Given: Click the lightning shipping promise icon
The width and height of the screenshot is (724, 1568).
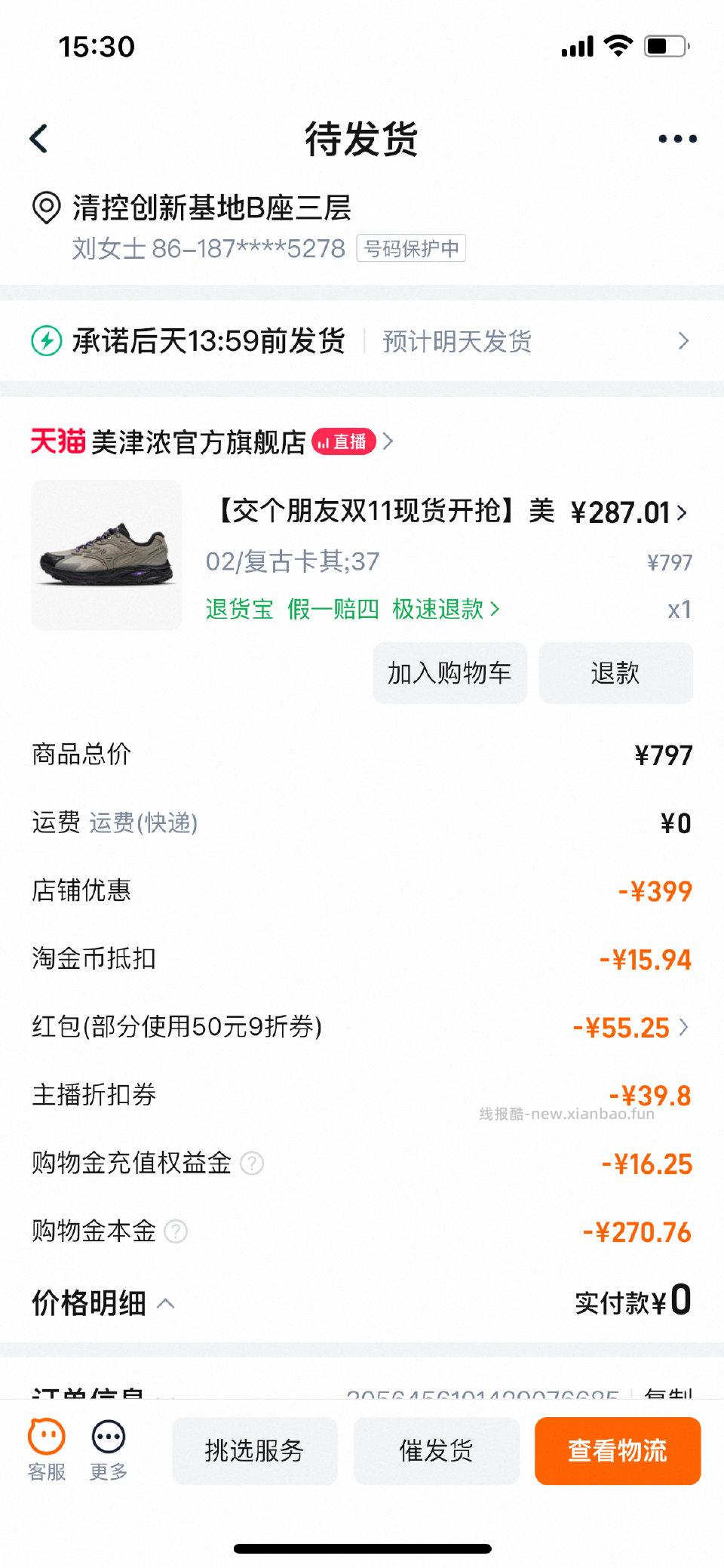Looking at the screenshot, I should [x=48, y=341].
